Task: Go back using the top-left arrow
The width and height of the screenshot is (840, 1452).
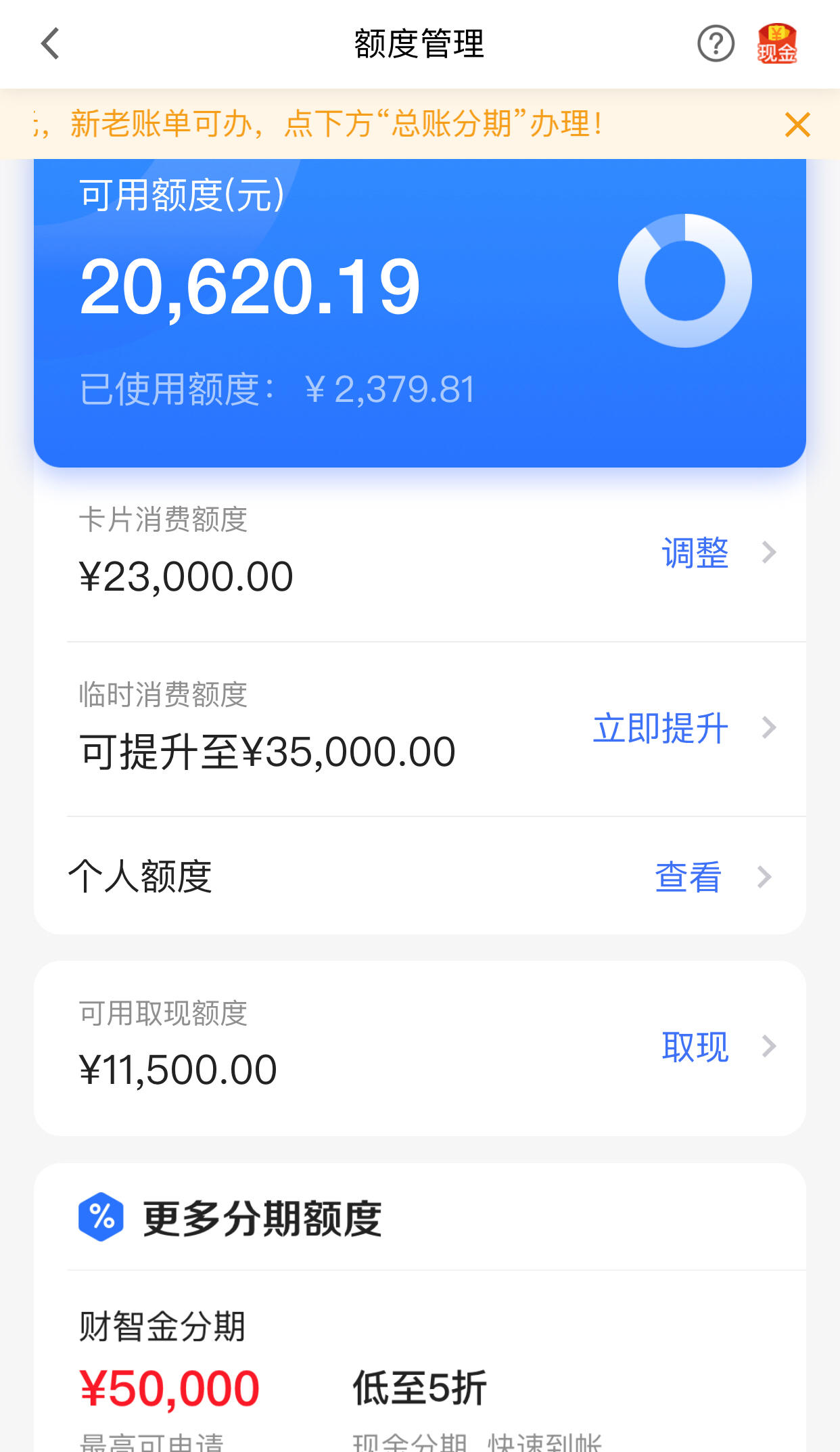Action: click(51, 44)
